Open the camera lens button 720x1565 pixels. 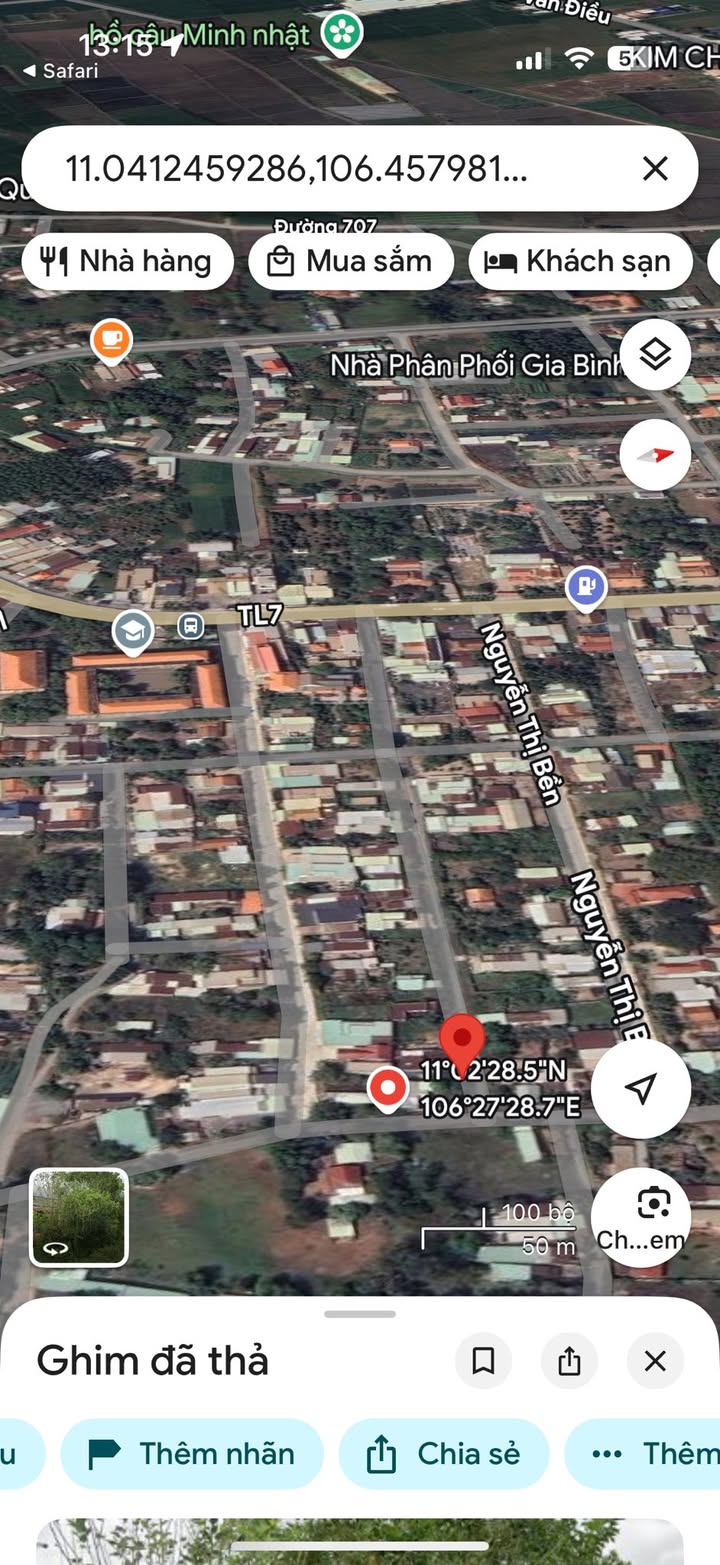point(641,1217)
